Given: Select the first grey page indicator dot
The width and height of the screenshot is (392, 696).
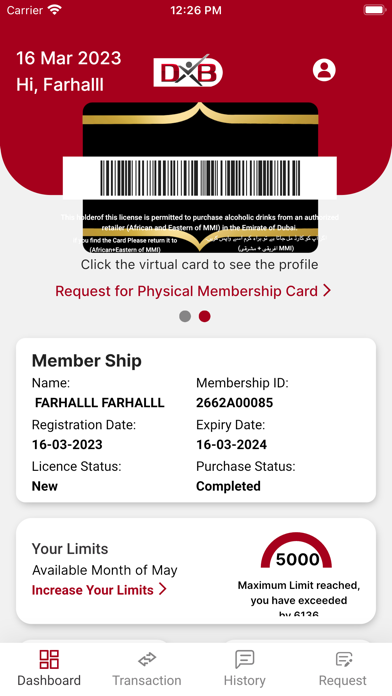Looking at the screenshot, I should [185, 316].
